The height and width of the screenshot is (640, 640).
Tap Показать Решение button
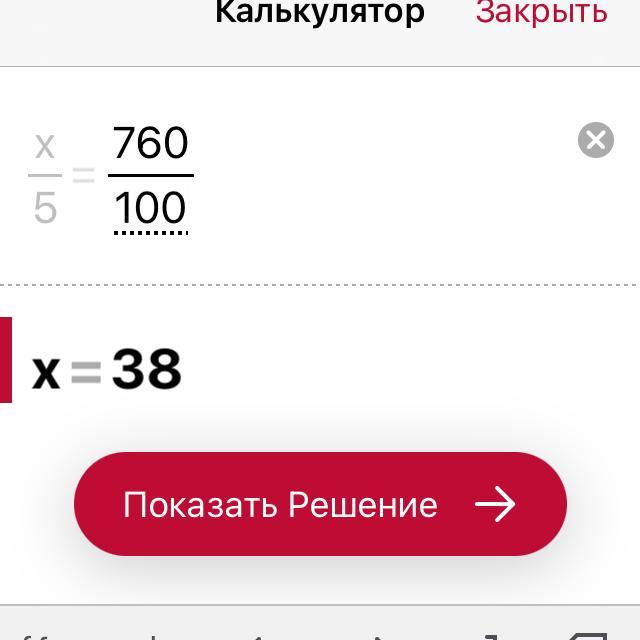320,504
